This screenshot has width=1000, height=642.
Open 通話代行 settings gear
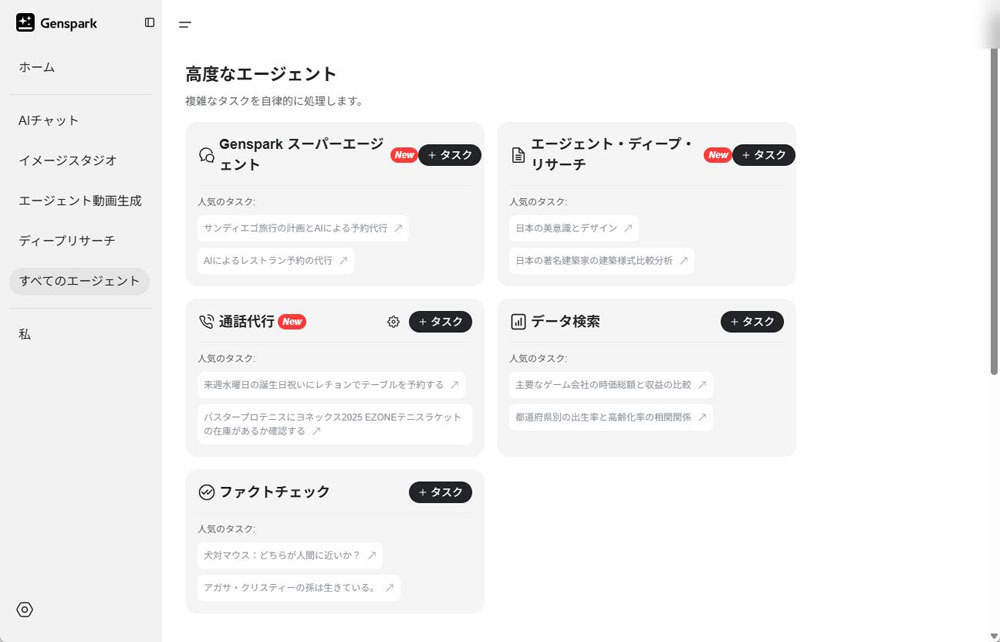[x=394, y=322]
